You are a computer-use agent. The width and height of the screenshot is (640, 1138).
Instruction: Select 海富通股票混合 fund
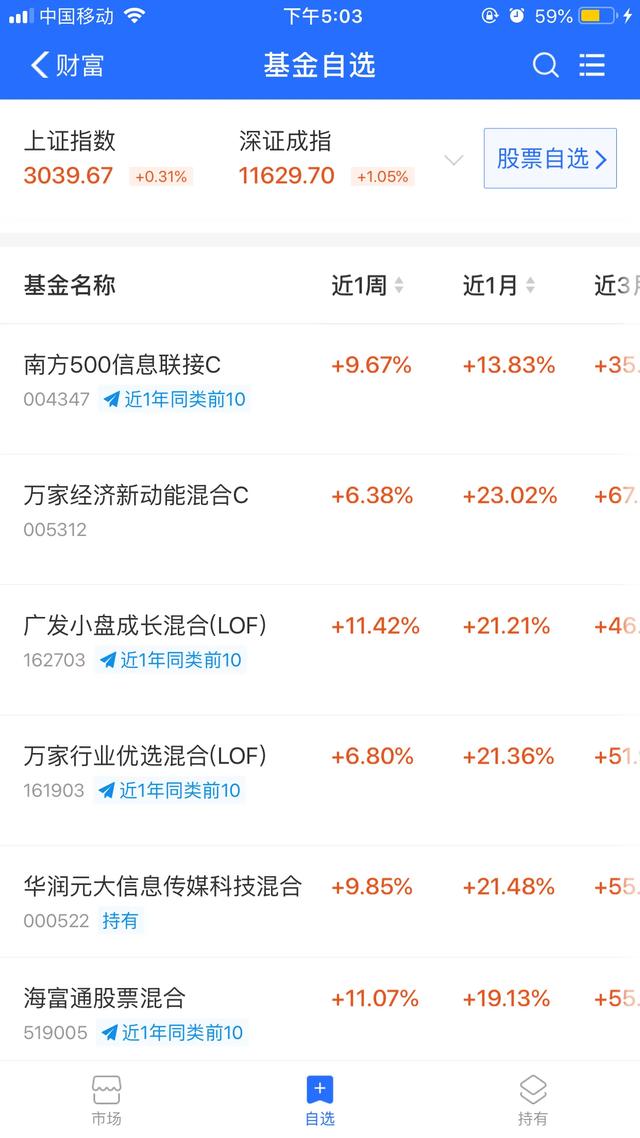[105, 998]
